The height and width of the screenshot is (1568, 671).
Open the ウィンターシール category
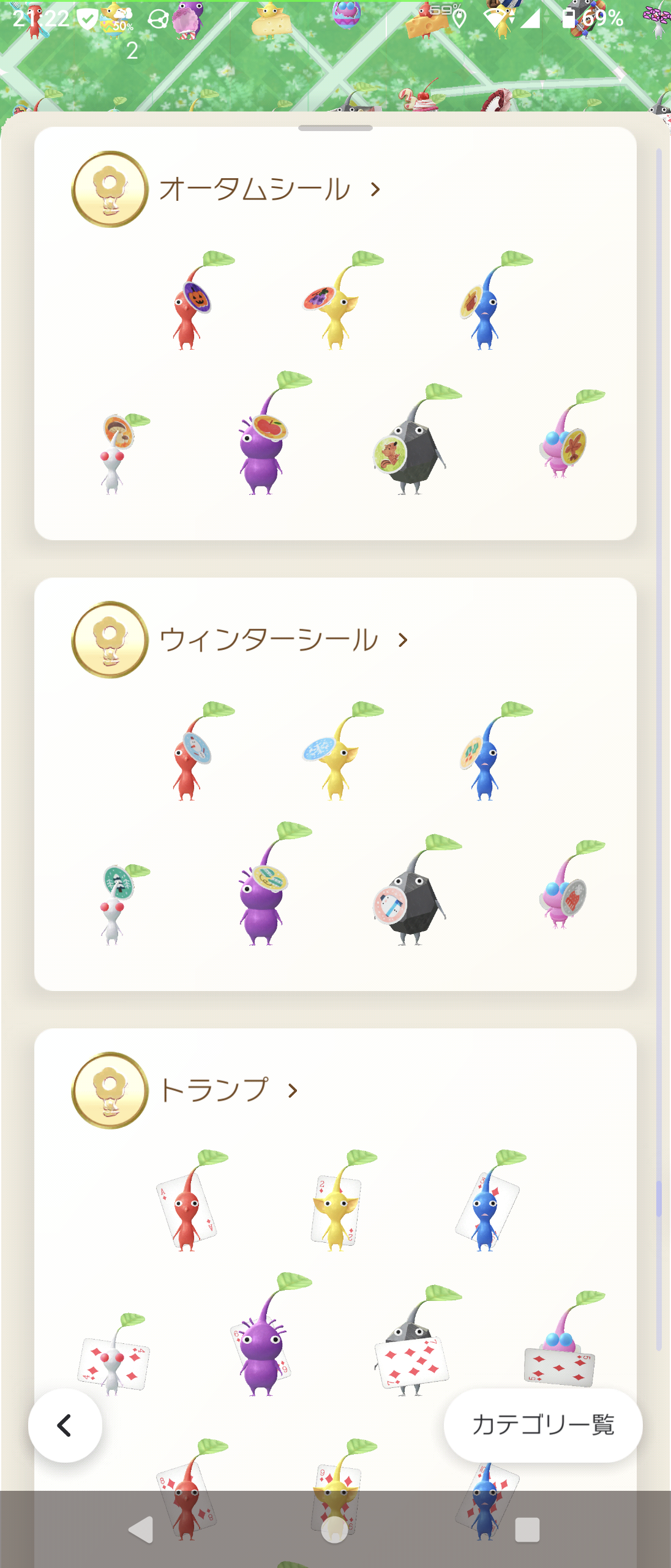[x=283, y=640]
